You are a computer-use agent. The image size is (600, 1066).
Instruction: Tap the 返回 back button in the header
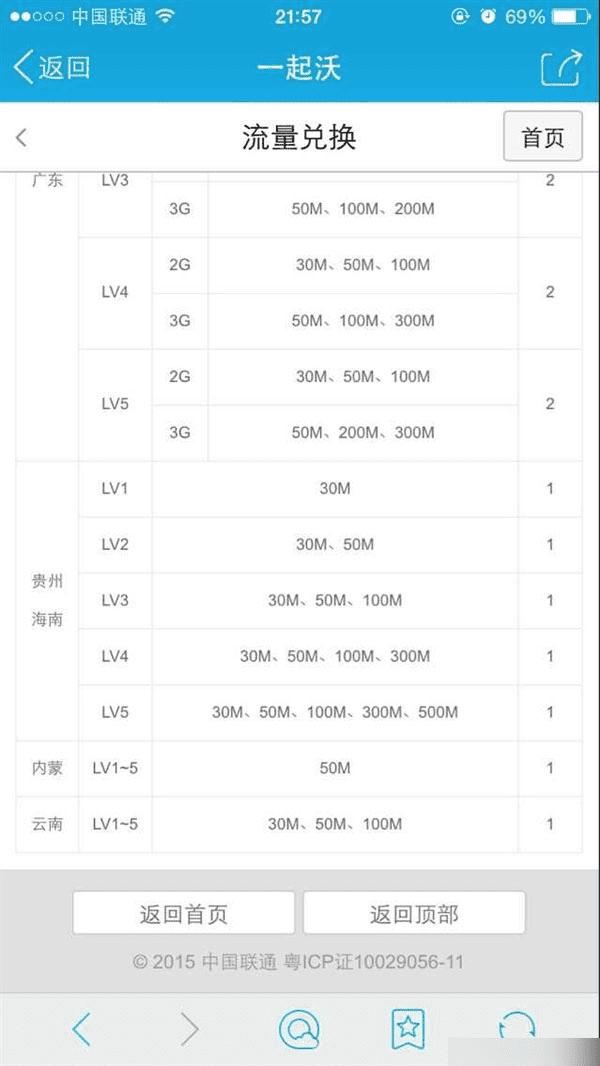pos(52,68)
